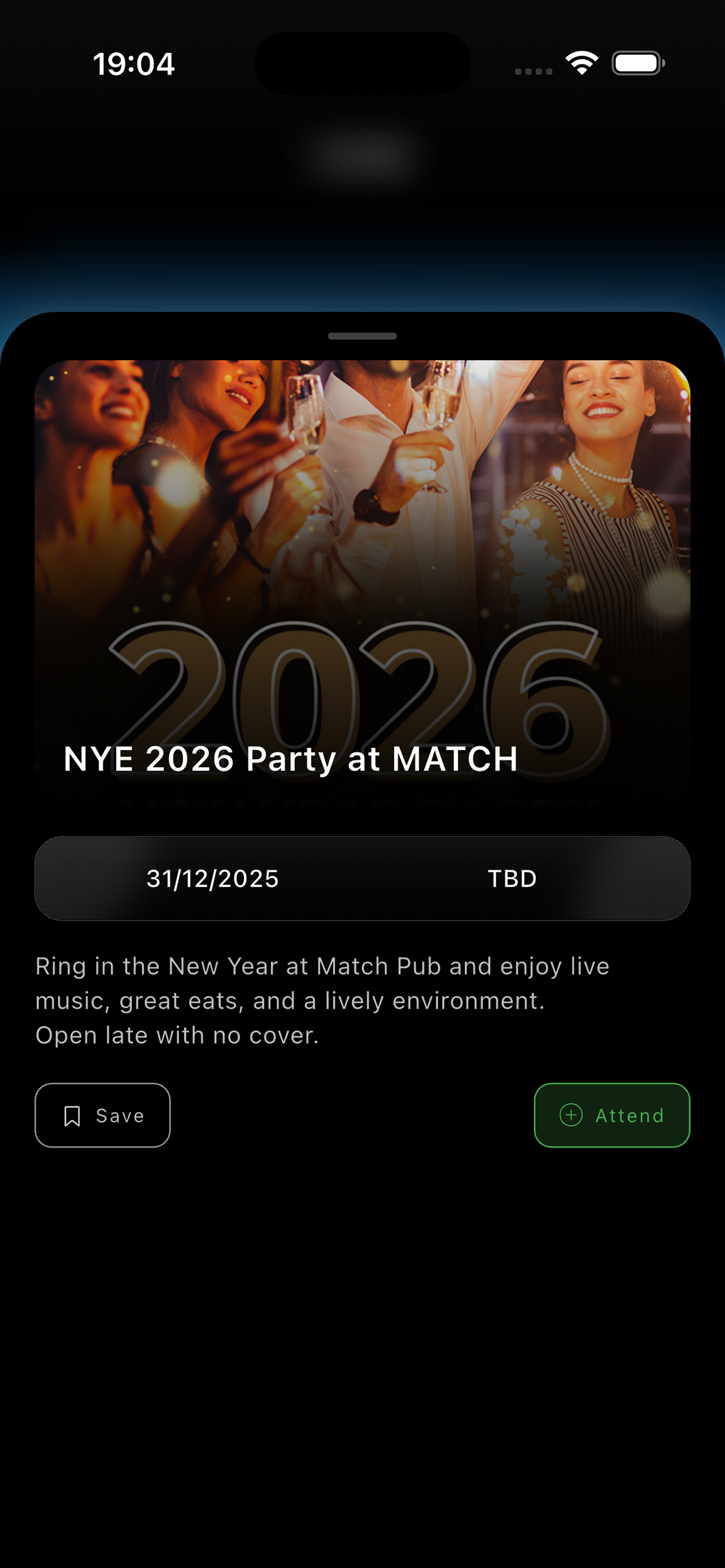Click the text Open late with no cover
Image resolution: width=725 pixels, height=1568 pixels.
point(177,1035)
